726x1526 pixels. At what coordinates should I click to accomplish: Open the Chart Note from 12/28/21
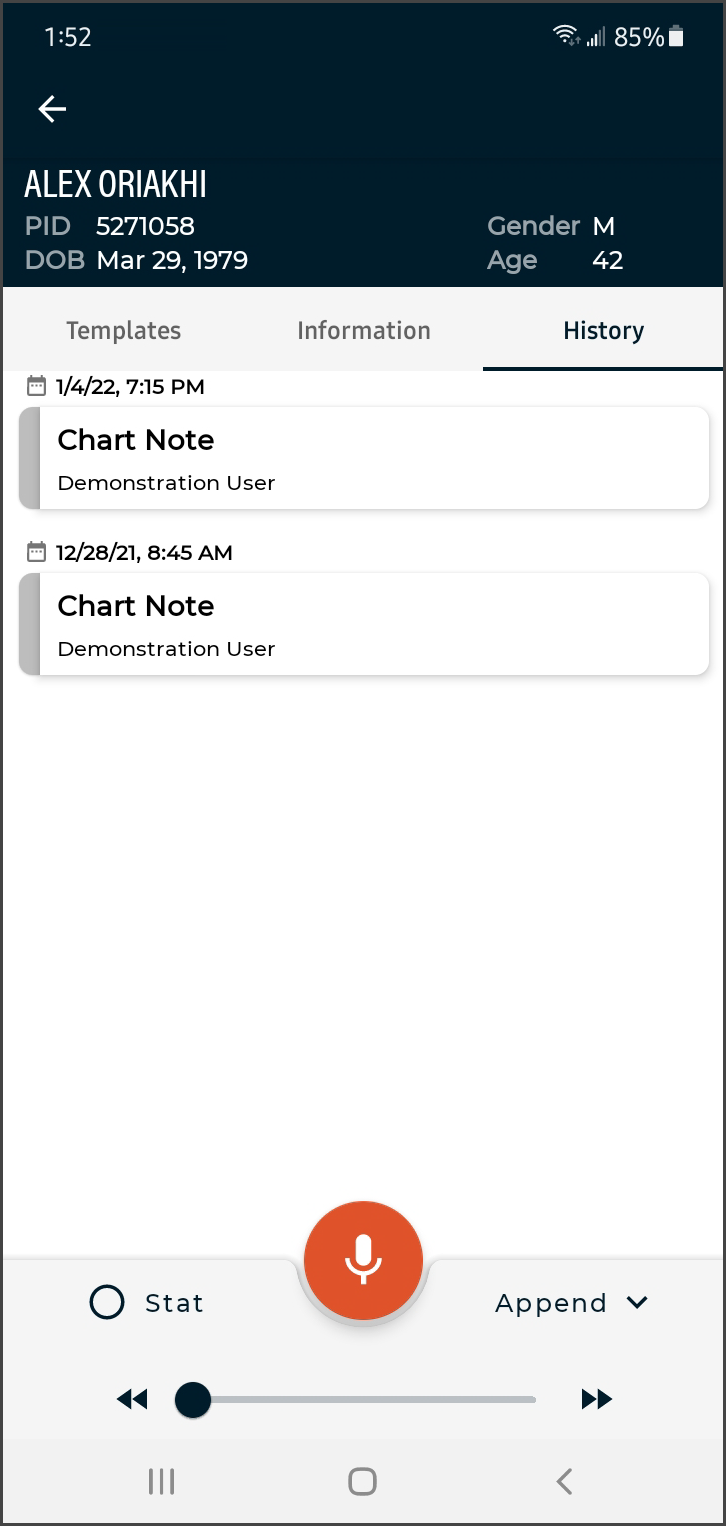click(x=364, y=625)
